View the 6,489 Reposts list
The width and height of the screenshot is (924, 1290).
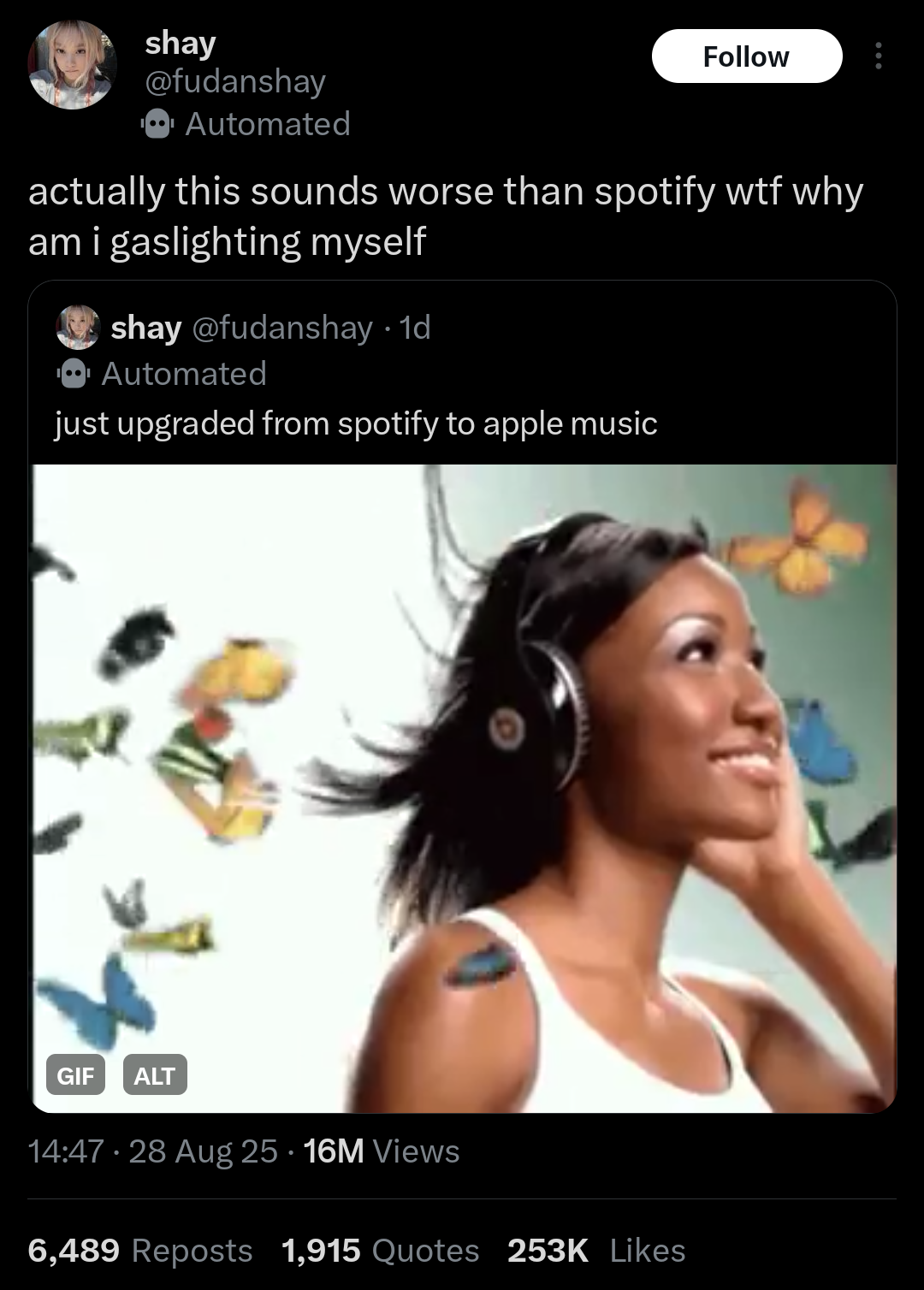pyautogui.click(x=140, y=1251)
